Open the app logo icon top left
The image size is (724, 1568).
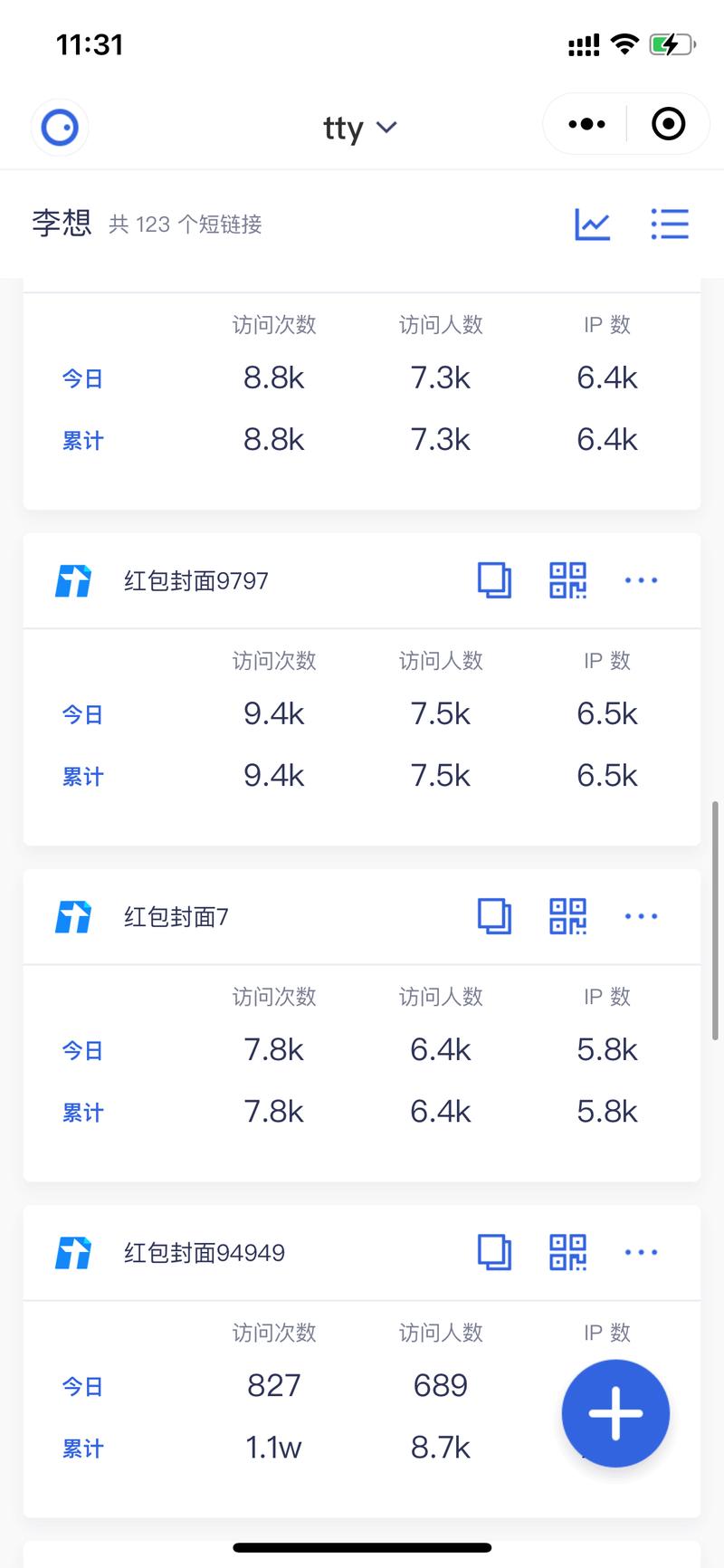(60, 128)
